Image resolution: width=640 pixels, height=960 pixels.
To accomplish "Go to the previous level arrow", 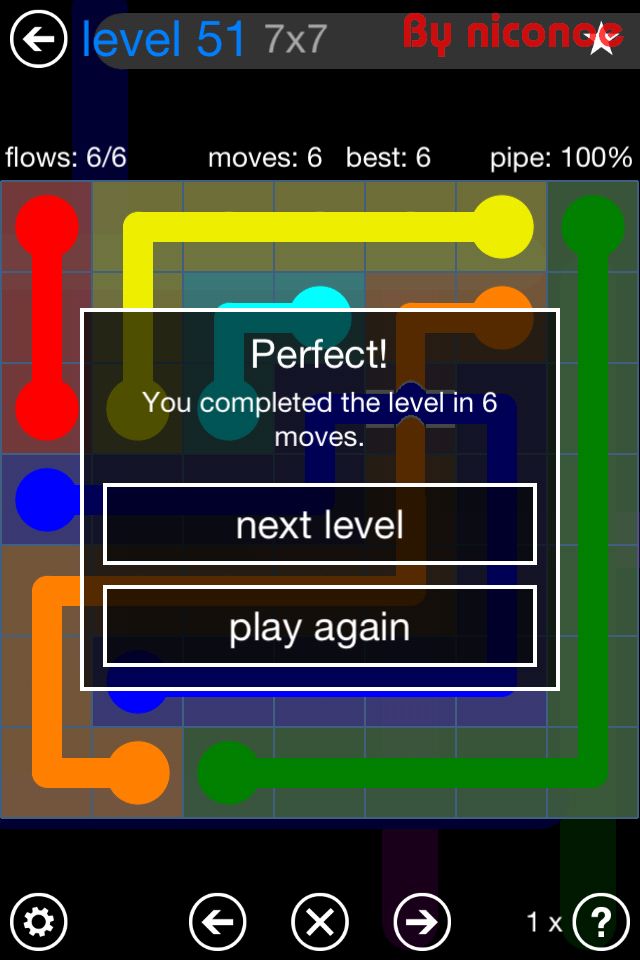I will tap(218, 921).
